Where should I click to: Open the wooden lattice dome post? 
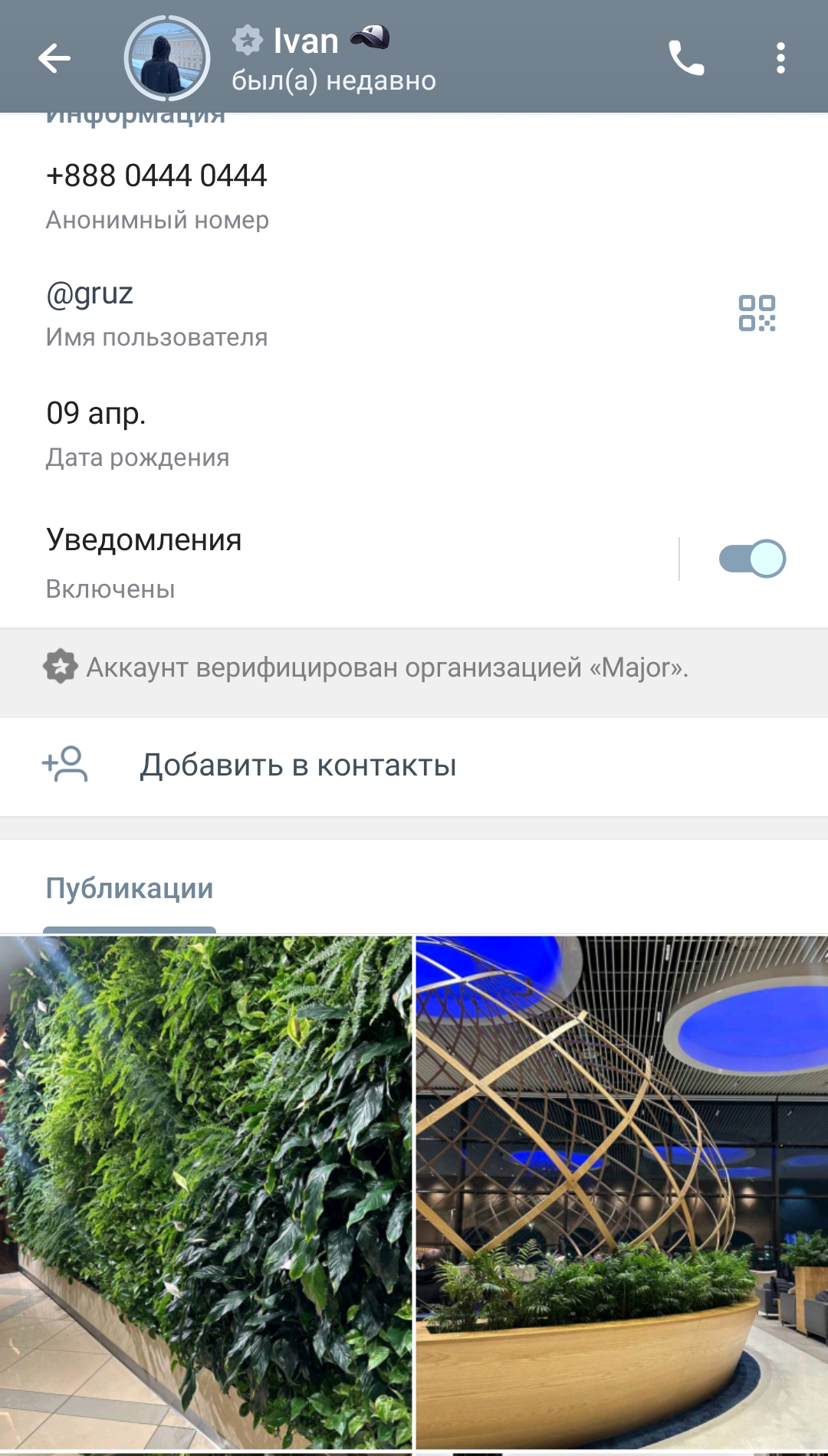pyautogui.click(x=622, y=1192)
